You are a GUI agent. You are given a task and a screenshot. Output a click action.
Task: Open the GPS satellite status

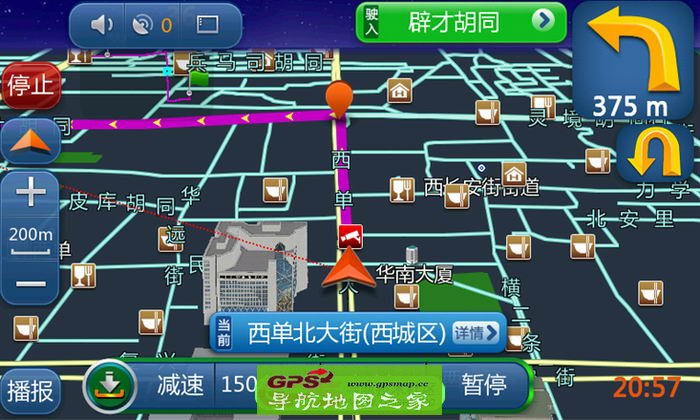[152, 24]
